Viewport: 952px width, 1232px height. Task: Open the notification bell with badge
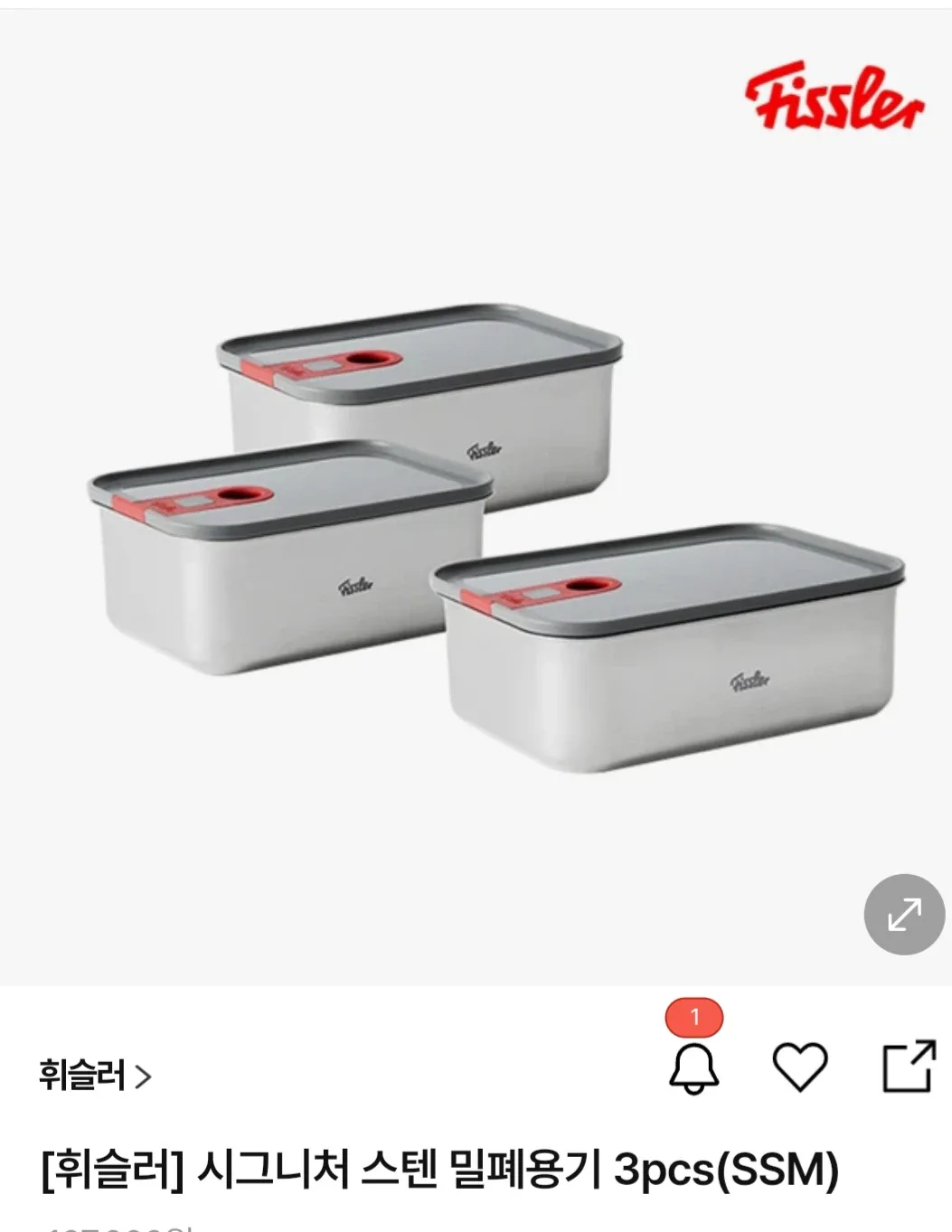pyautogui.click(x=693, y=1067)
